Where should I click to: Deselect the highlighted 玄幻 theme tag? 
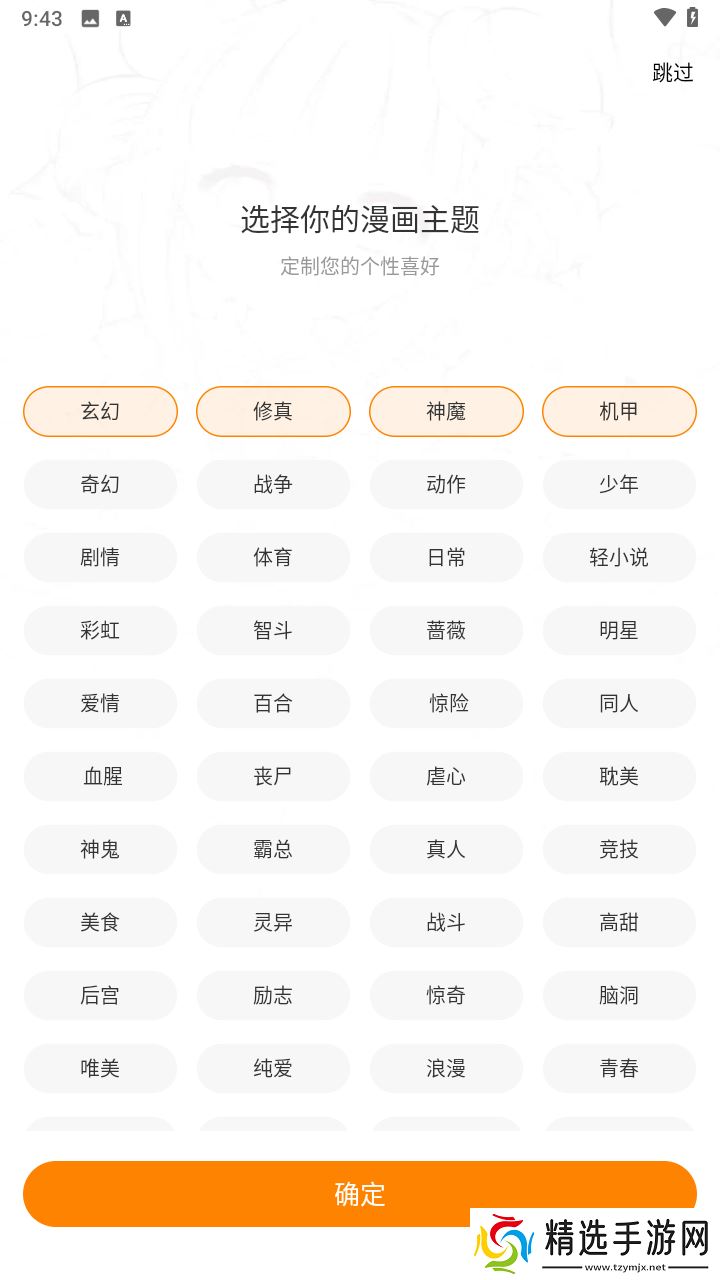(x=100, y=411)
